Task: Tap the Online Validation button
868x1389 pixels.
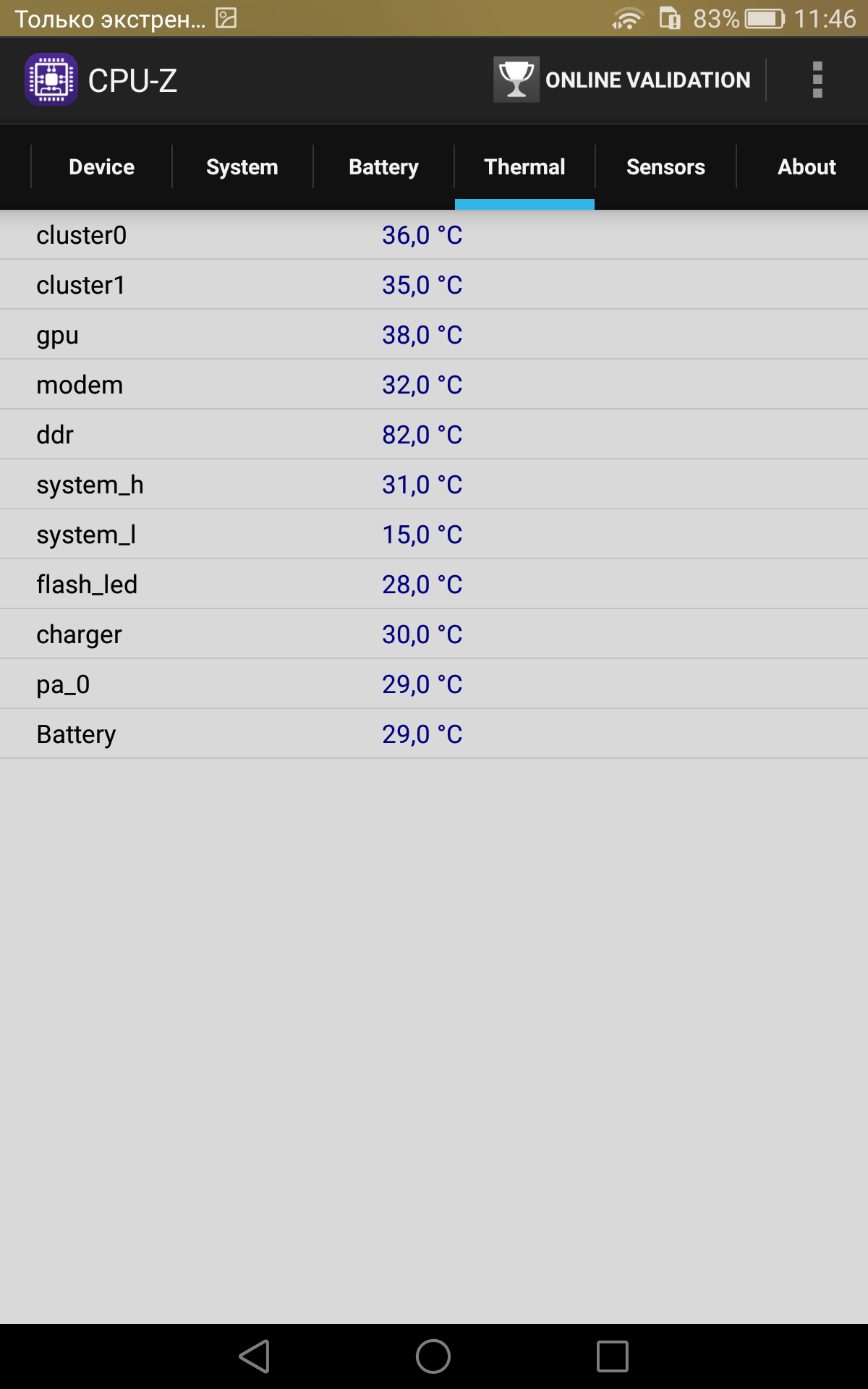Action: [622, 80]
